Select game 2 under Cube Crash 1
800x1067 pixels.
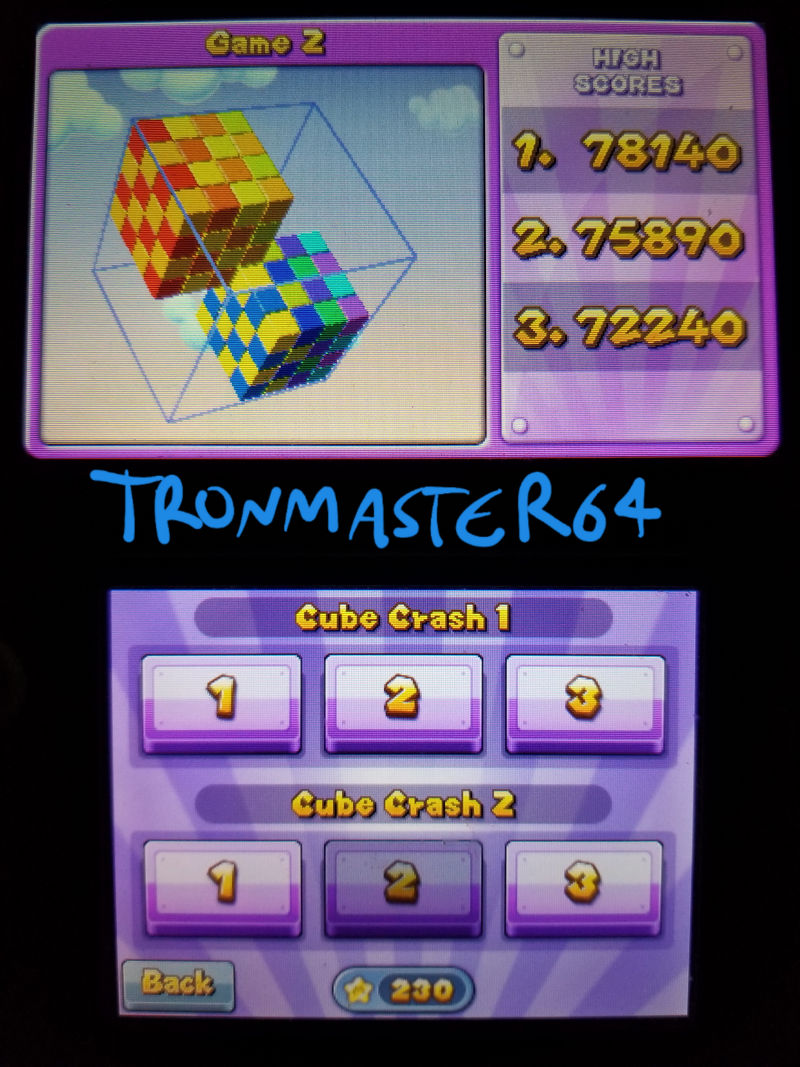[403, 702]
